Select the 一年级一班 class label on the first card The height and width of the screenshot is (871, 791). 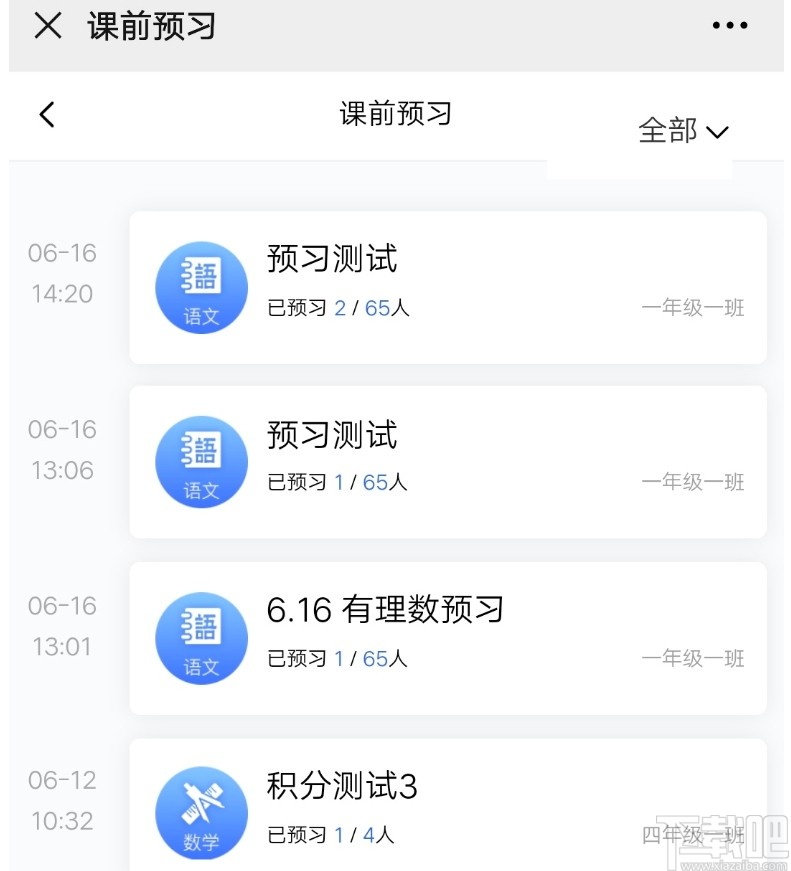click(x=694, y=308)
